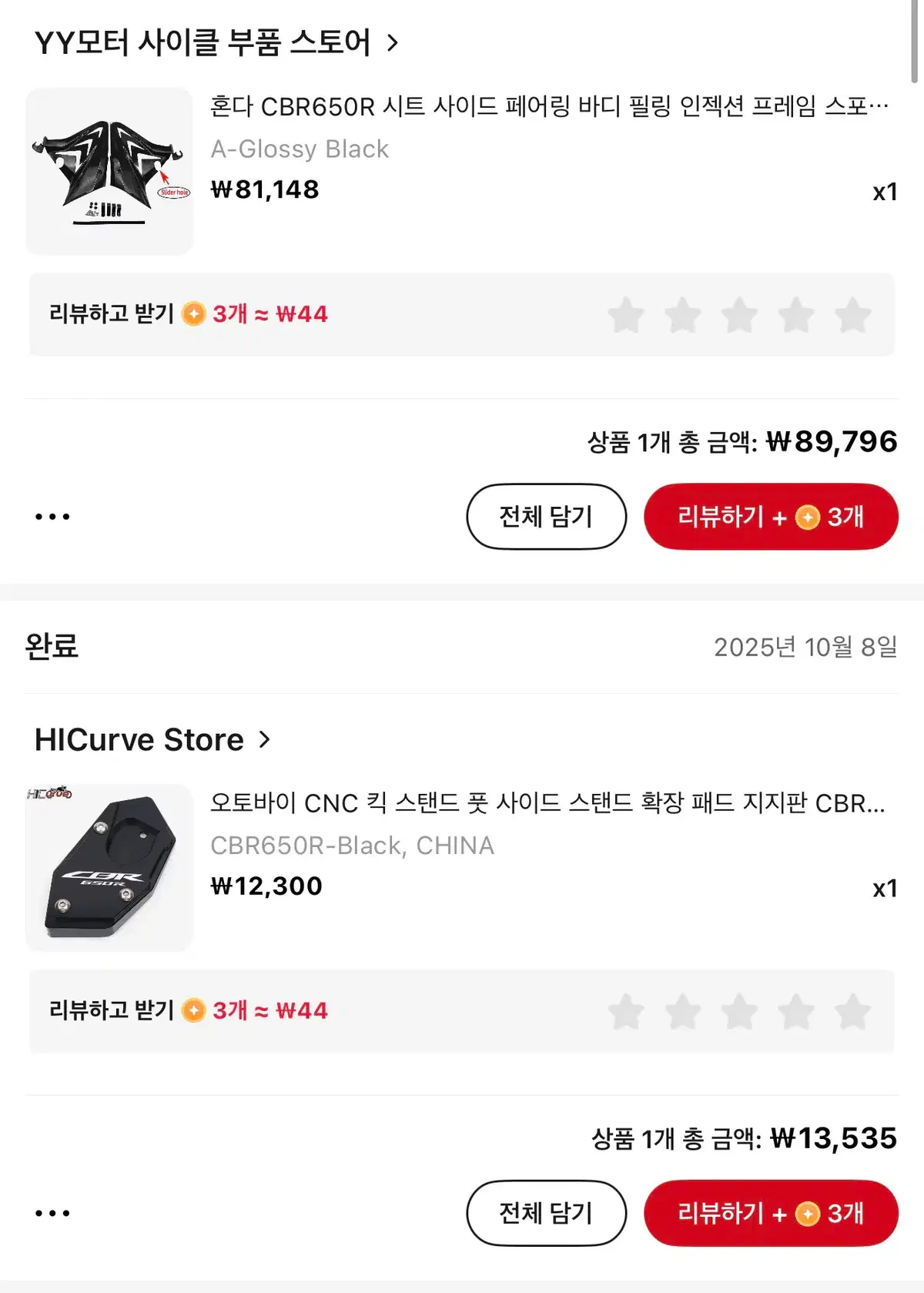Tap 리뷰하기 for the ₩13,535 order
Screen dimensions: 924x1293
771,1214
